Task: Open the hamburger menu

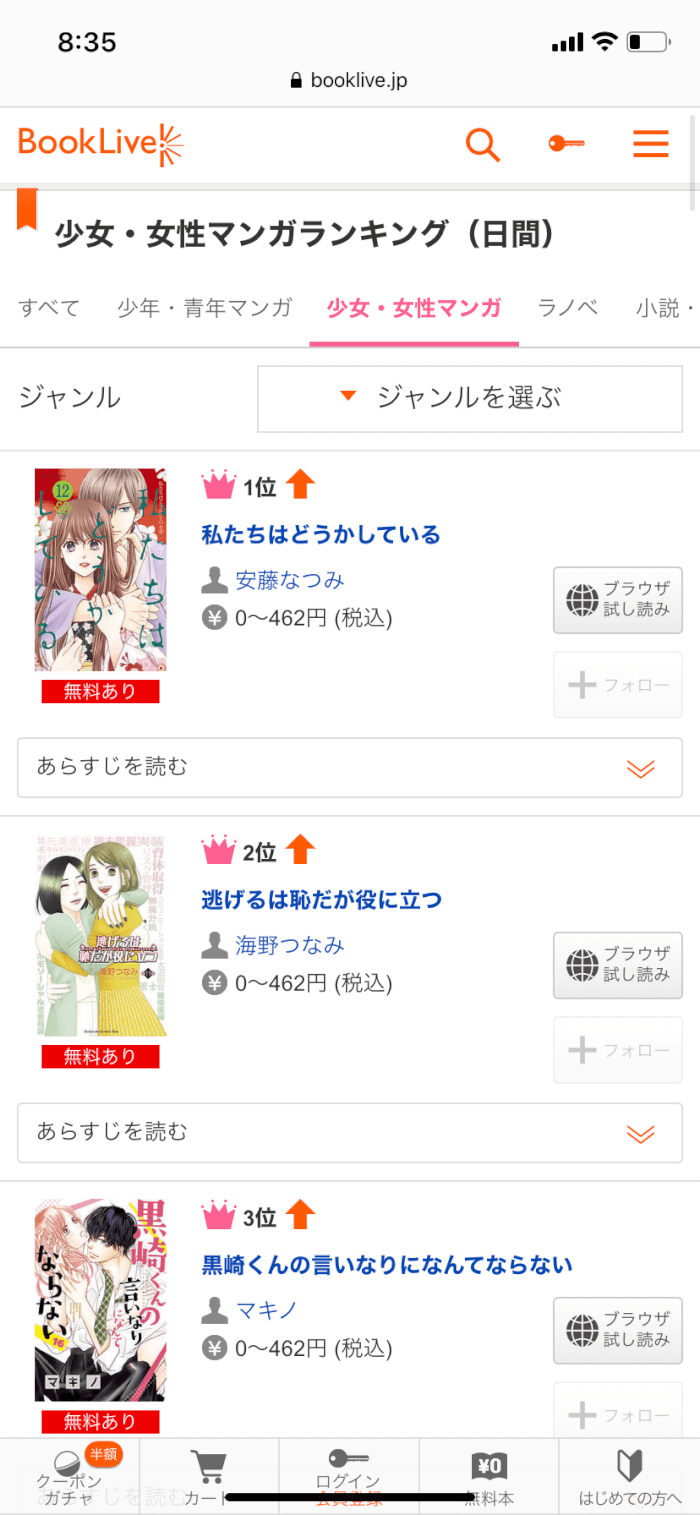Action: (650, 146)
